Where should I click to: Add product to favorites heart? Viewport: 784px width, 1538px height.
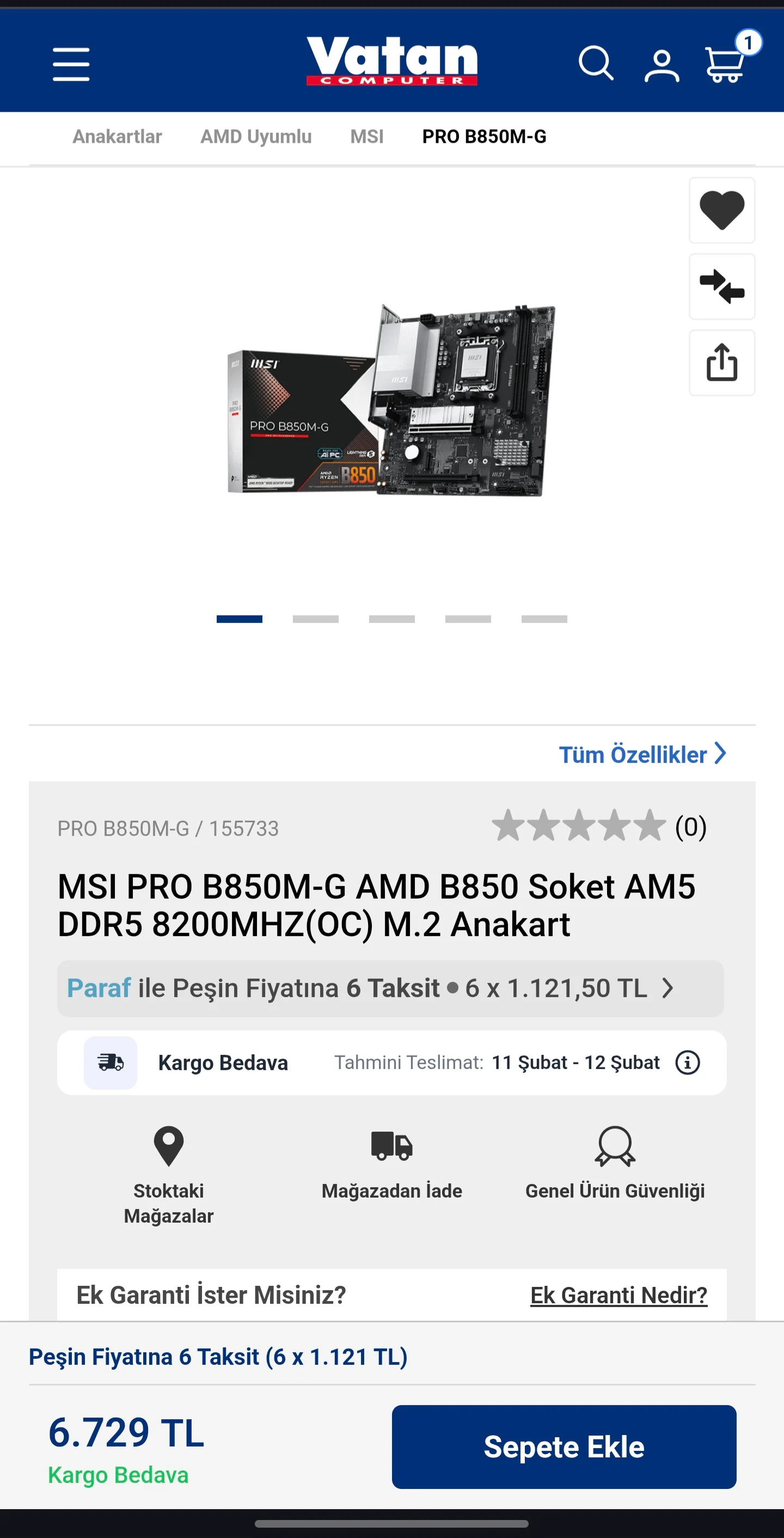click(x=721, y=210)
